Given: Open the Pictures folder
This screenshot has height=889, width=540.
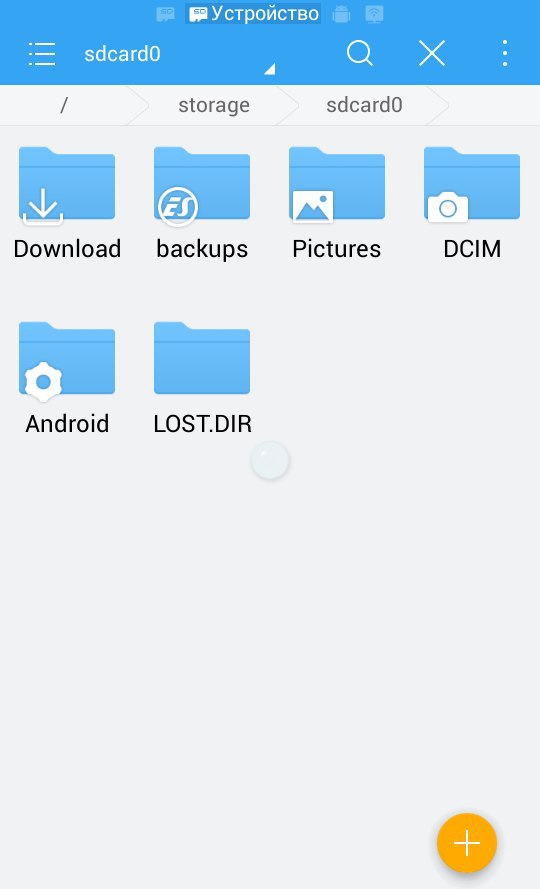Looking at the screenshot, I should [337, 203].
